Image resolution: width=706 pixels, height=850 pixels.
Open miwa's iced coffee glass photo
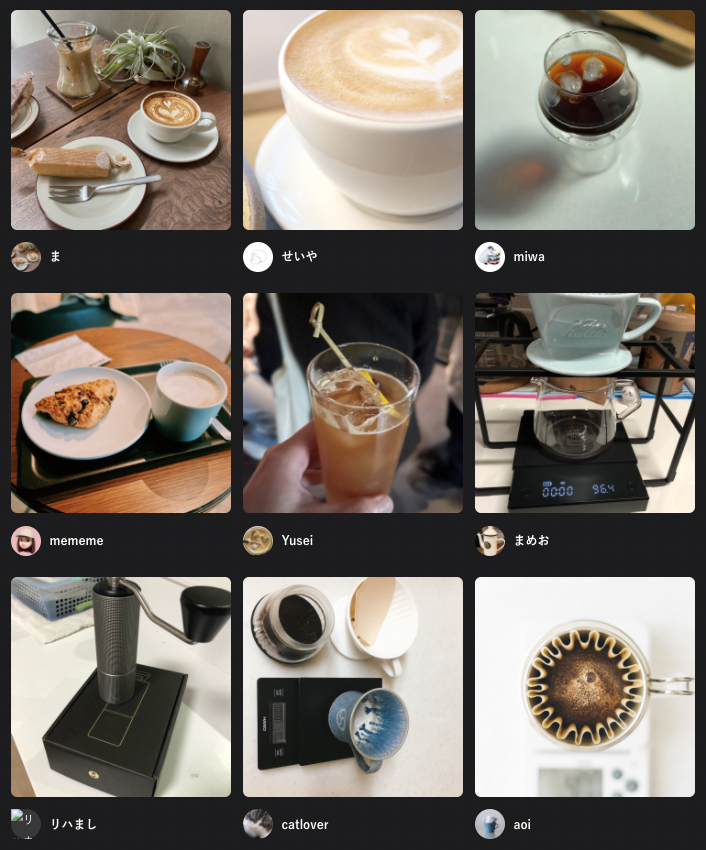[585, 120]
